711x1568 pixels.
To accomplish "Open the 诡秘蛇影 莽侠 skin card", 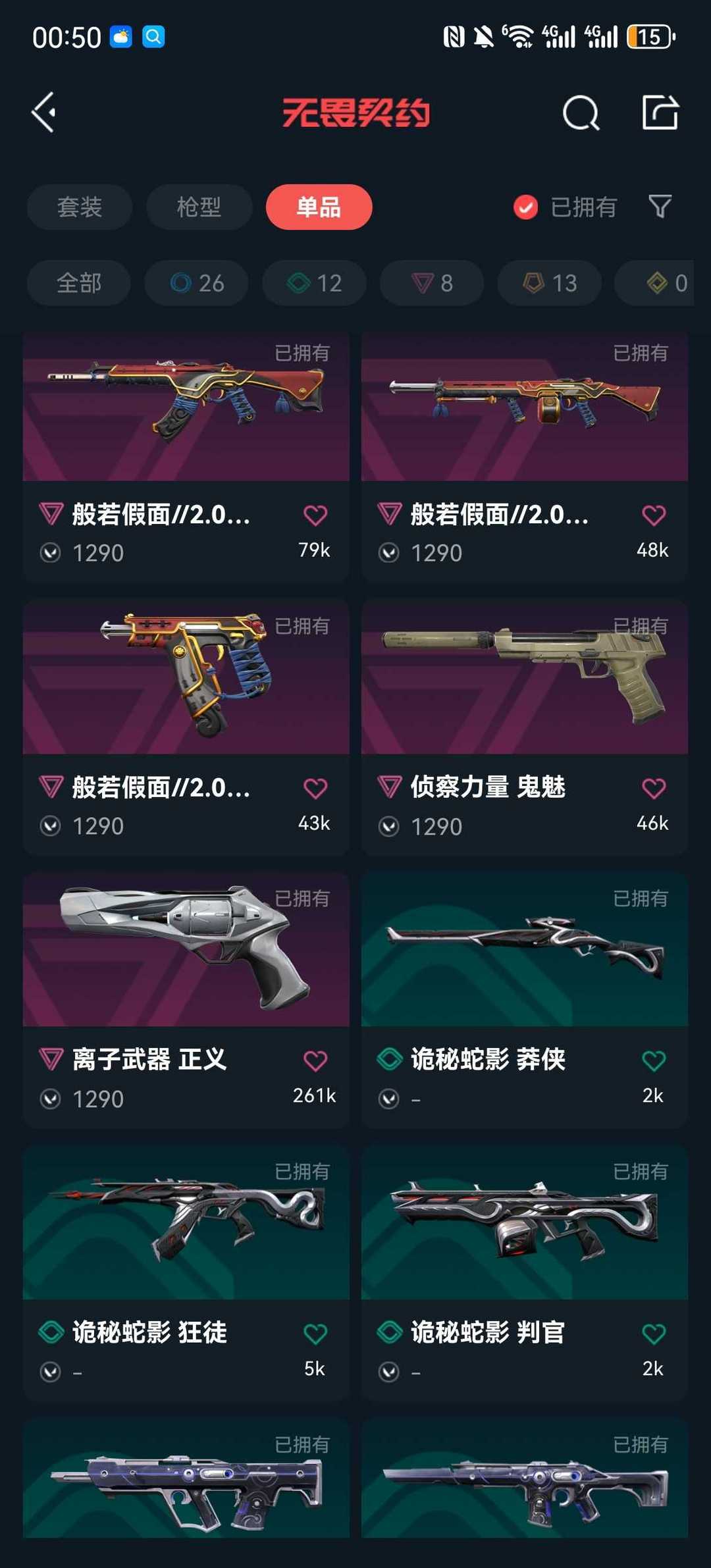I will pos(525,999).
